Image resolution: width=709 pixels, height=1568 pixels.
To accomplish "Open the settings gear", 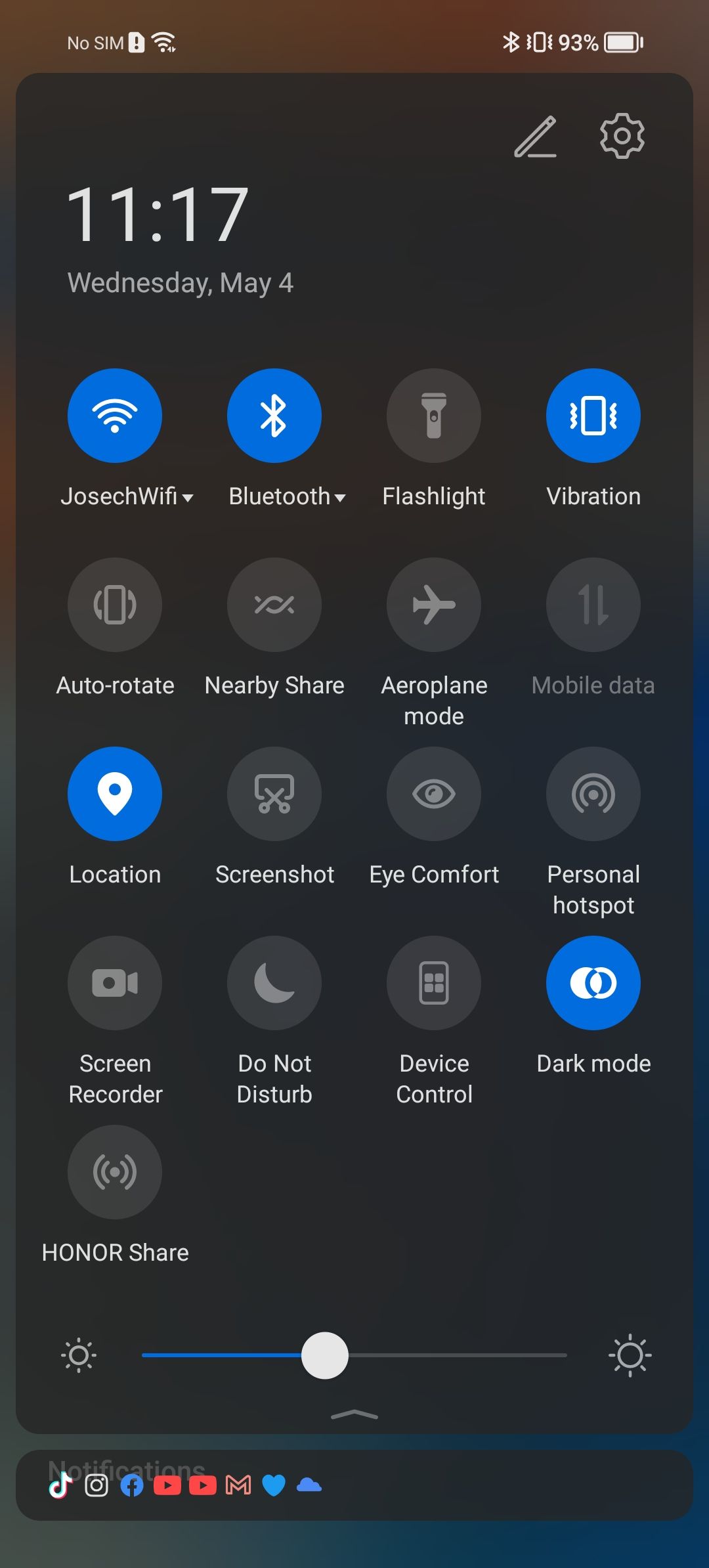I will (622, 137).
